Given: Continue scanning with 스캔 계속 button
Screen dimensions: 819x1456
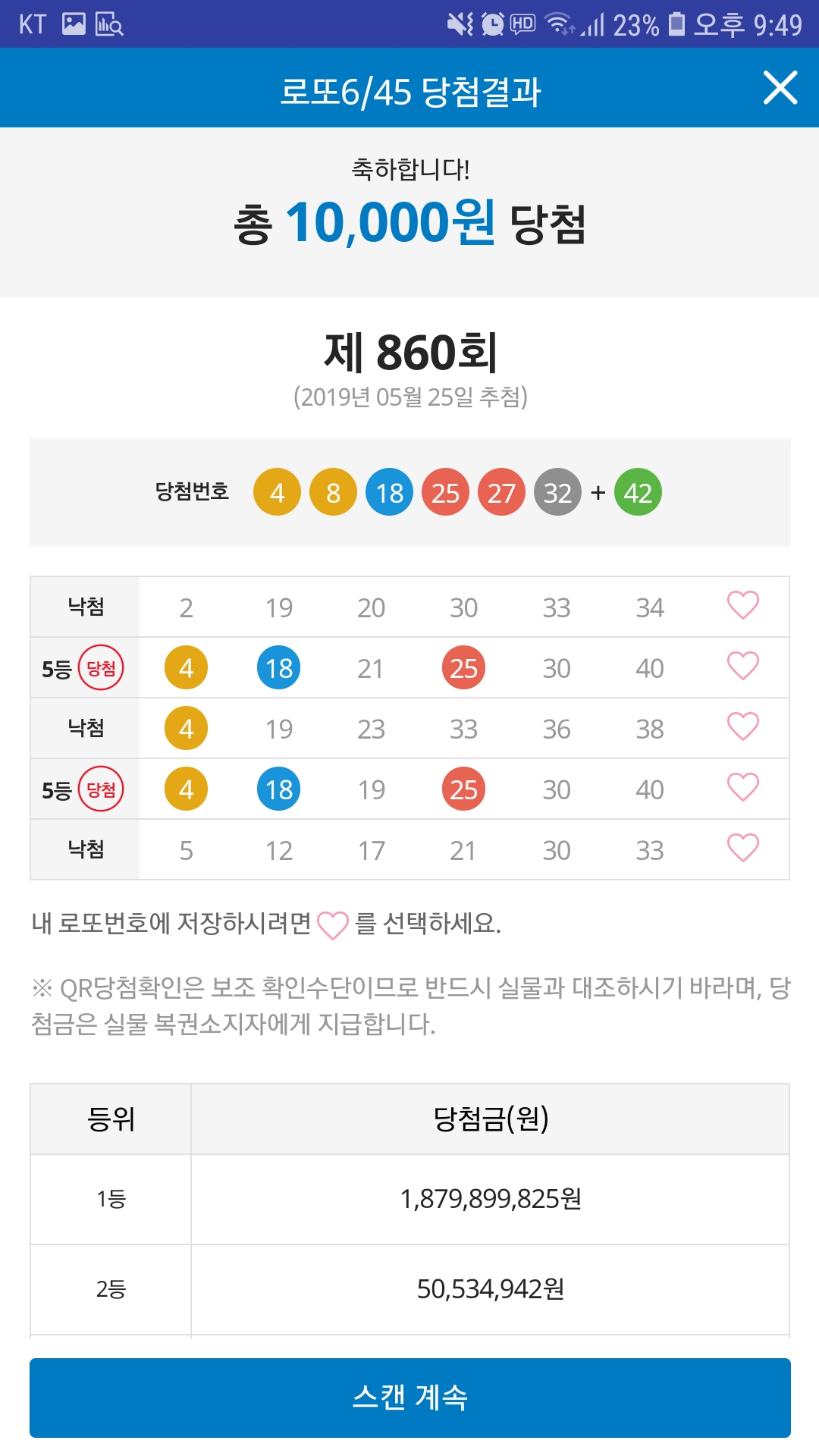Looking at the screenshot, I should 410,1398.
